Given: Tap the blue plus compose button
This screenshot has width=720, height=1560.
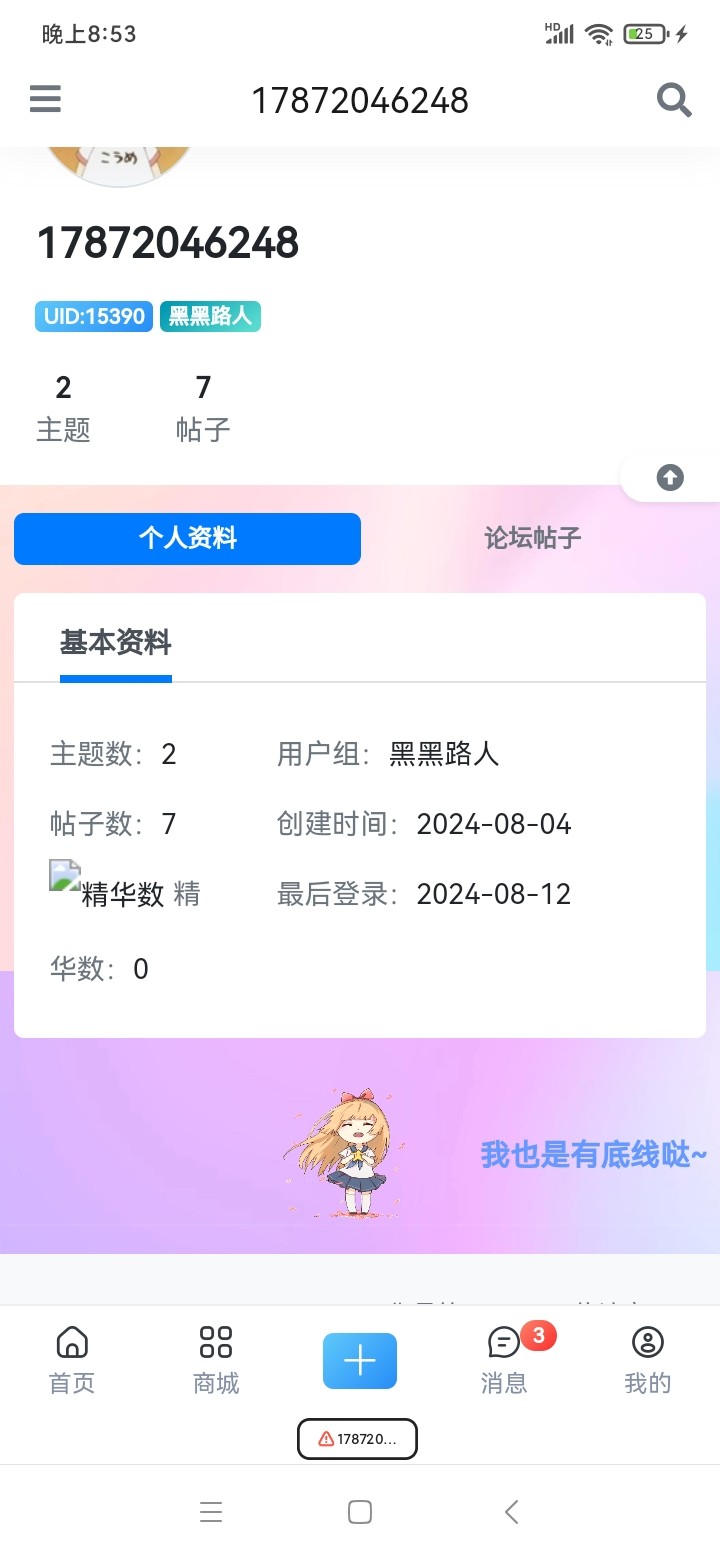Looking at the screenshot, I should (359, 1360).
